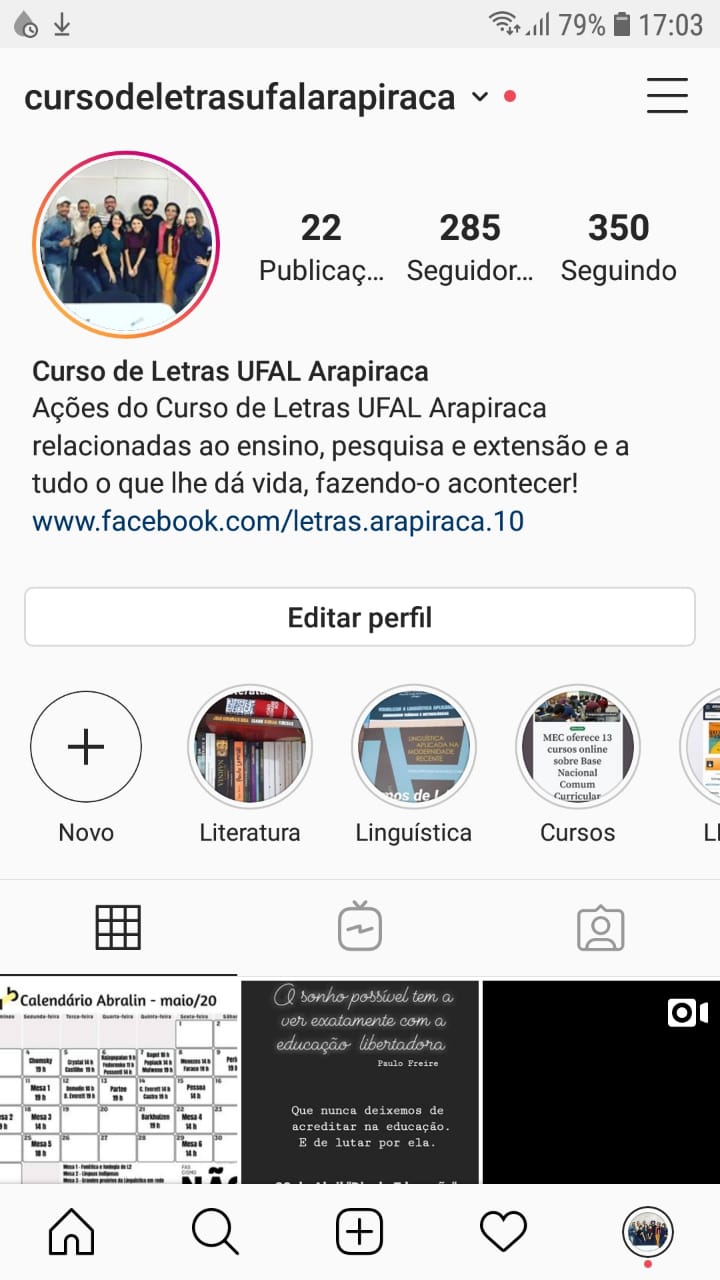Screen dimensions: 720x1280
Task: Expand the cursodeletrasufalarapiraca account switcher
Action: (480, 97)
